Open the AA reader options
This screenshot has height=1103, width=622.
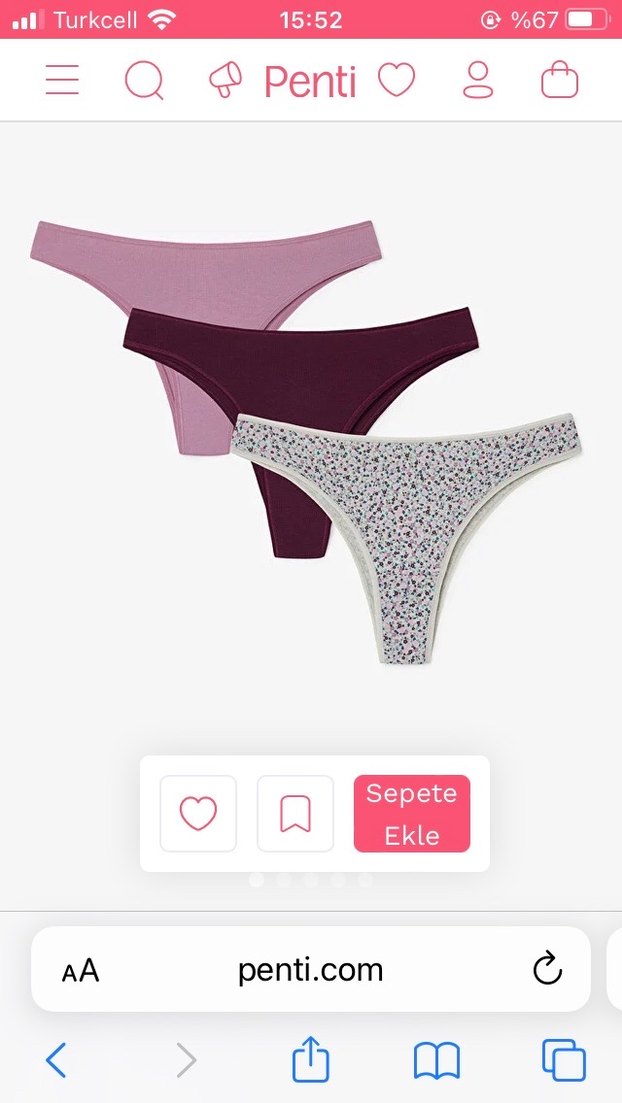(81, 970)
